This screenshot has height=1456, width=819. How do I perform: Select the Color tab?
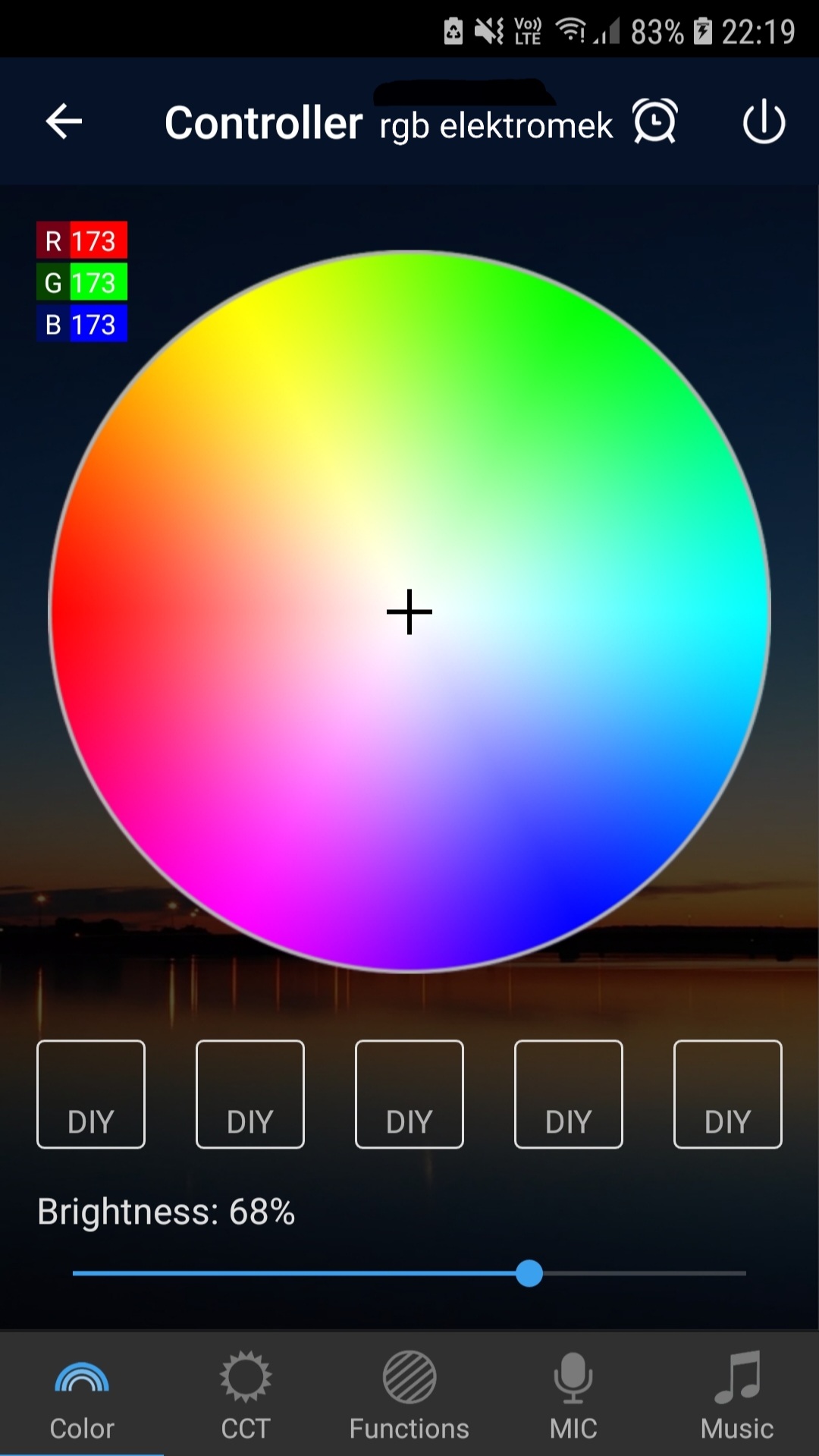point(82,1395)
